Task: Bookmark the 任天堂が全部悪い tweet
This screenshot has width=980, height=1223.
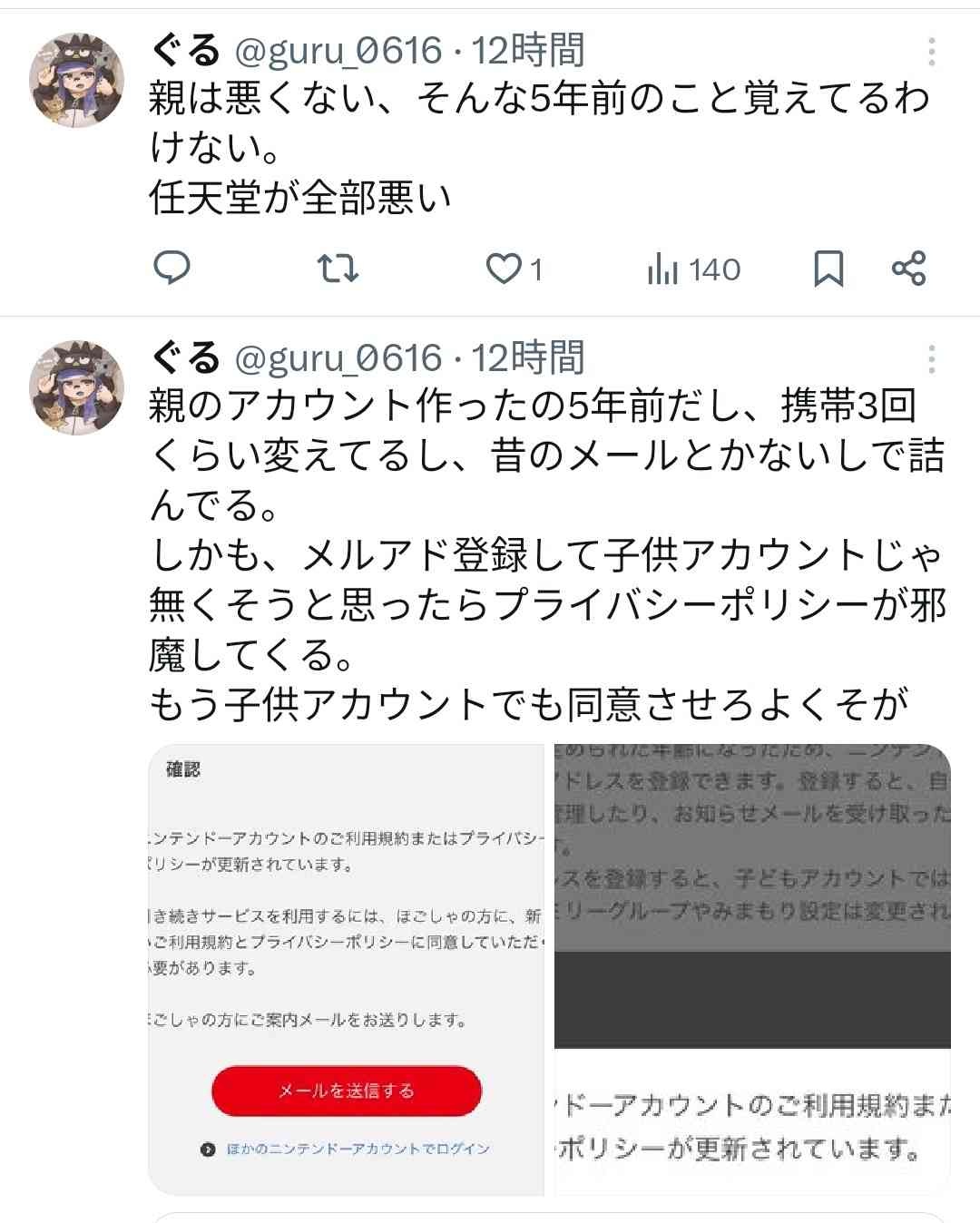Action: click(828, 269)
